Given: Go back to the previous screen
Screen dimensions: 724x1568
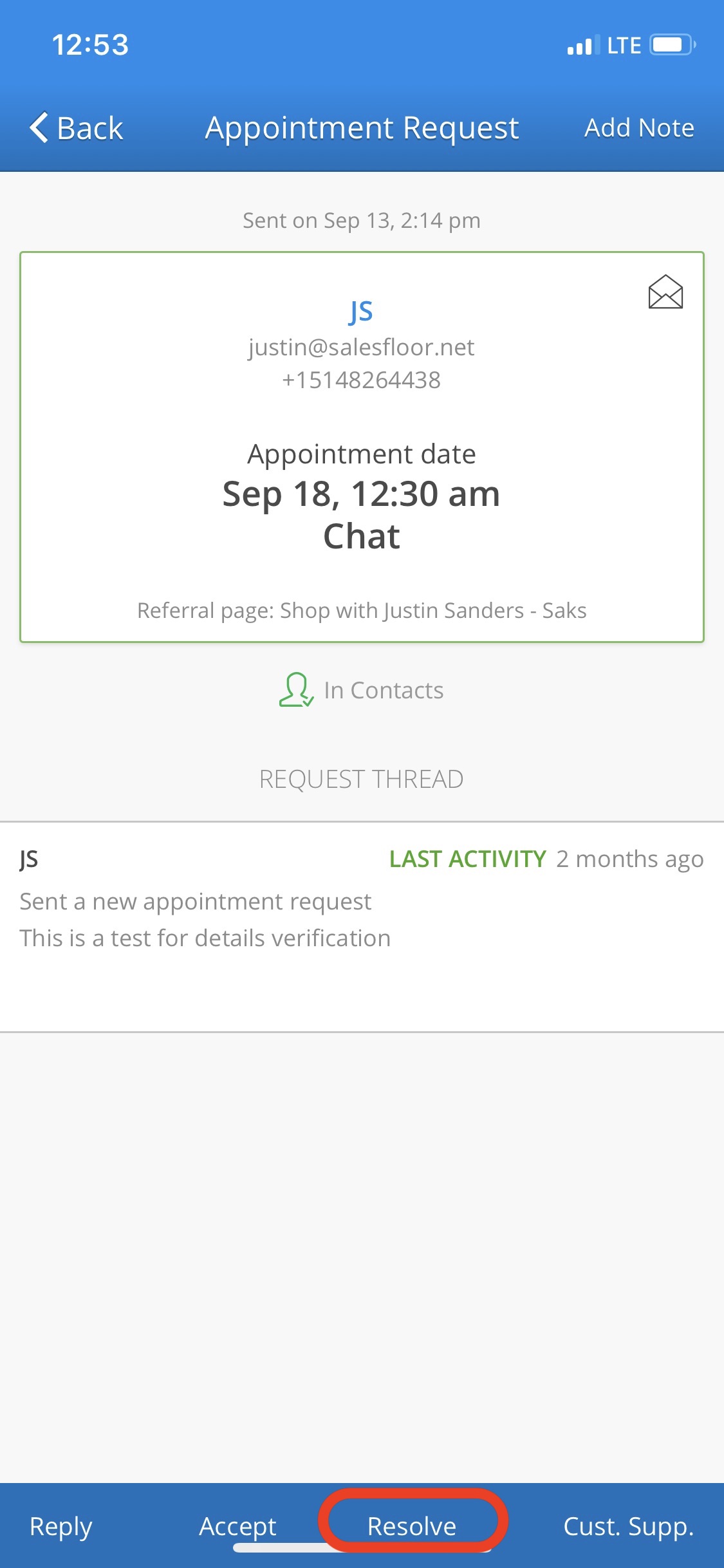Looking at the screenshot, I should click(76, 127).
